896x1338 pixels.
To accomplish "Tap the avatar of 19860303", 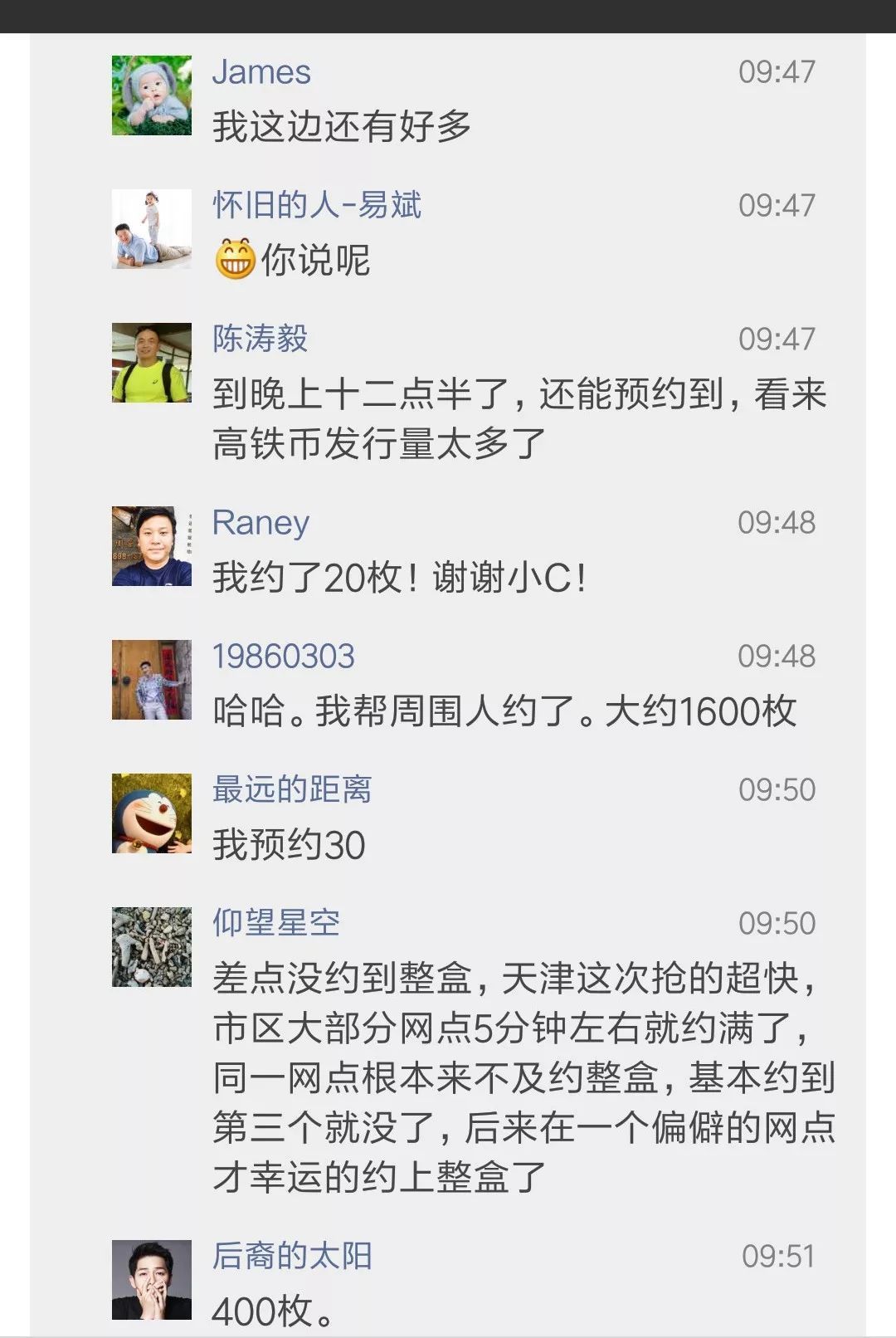I will click(152, 680).
